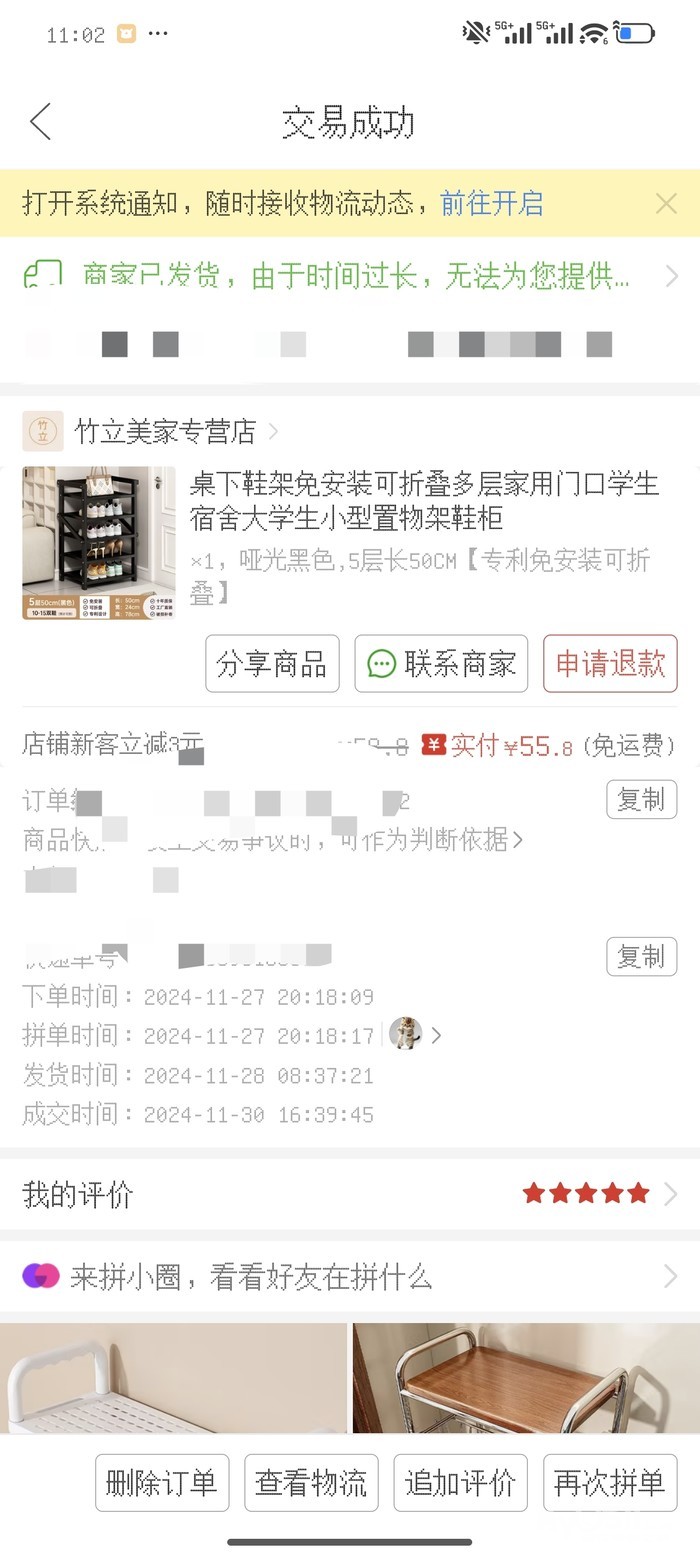Open the 来拼小圈 friends row
The width and height of the screenshot is (700, 1556).
click(350, 1277)
